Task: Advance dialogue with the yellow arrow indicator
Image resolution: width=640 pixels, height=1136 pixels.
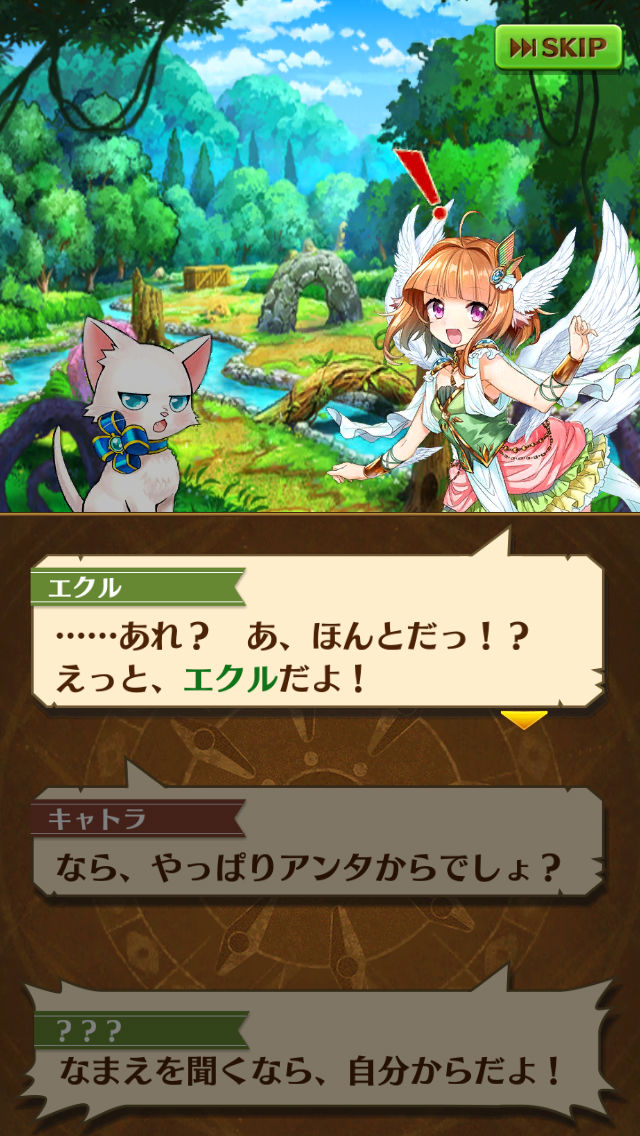Action: [523, 719]
